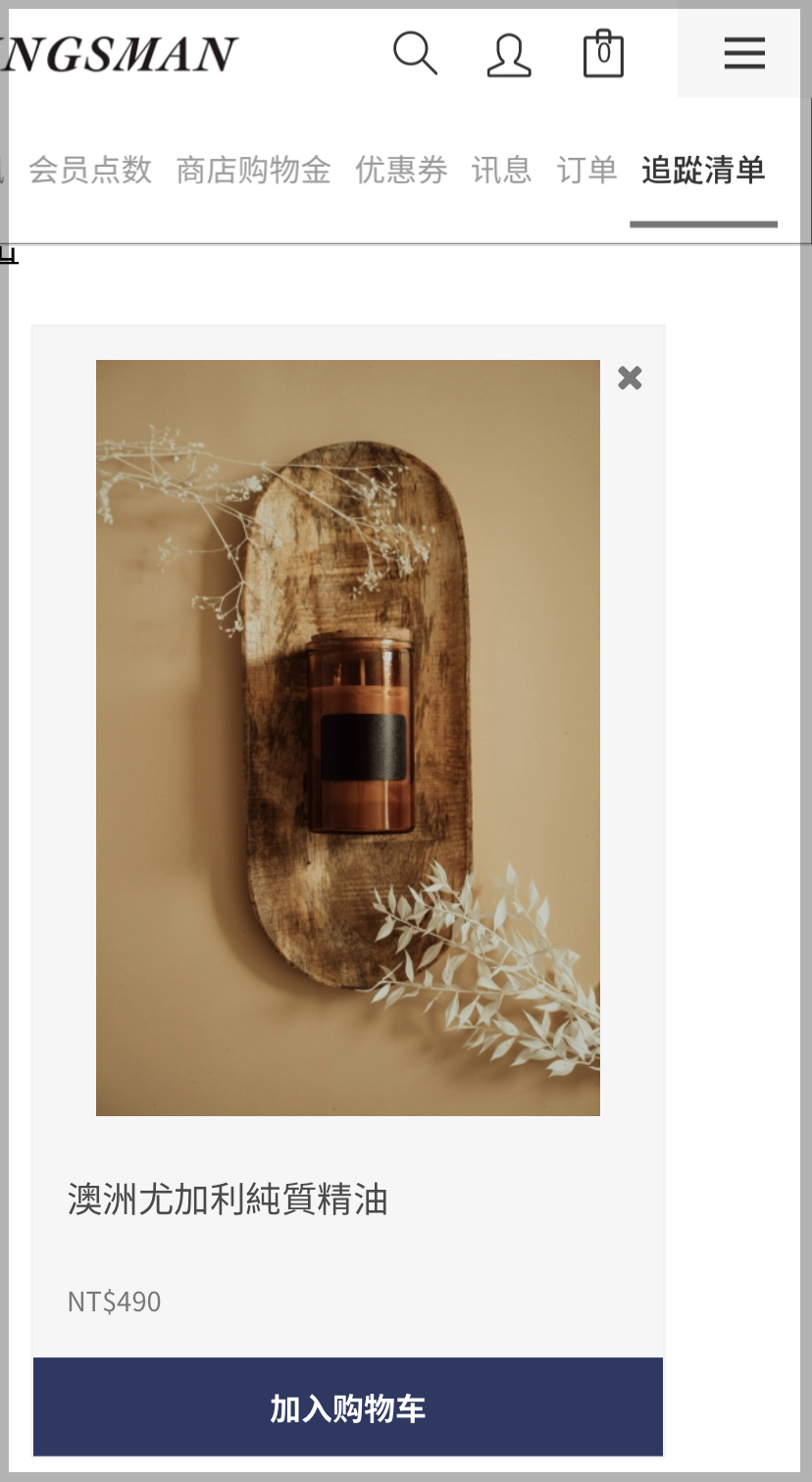This screenshot has width=812, height=1482.
Task: Remove 澳洲尤加利純質精油 from the wishlist
Action: click(x=630, y=378)
